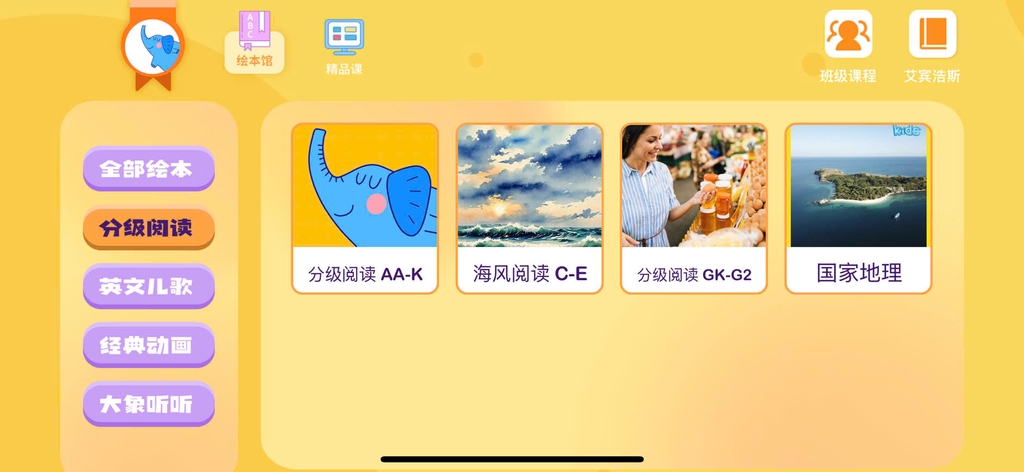Open the 国家地理 card
1024x472 pixels.
click(x=858, y=208)
